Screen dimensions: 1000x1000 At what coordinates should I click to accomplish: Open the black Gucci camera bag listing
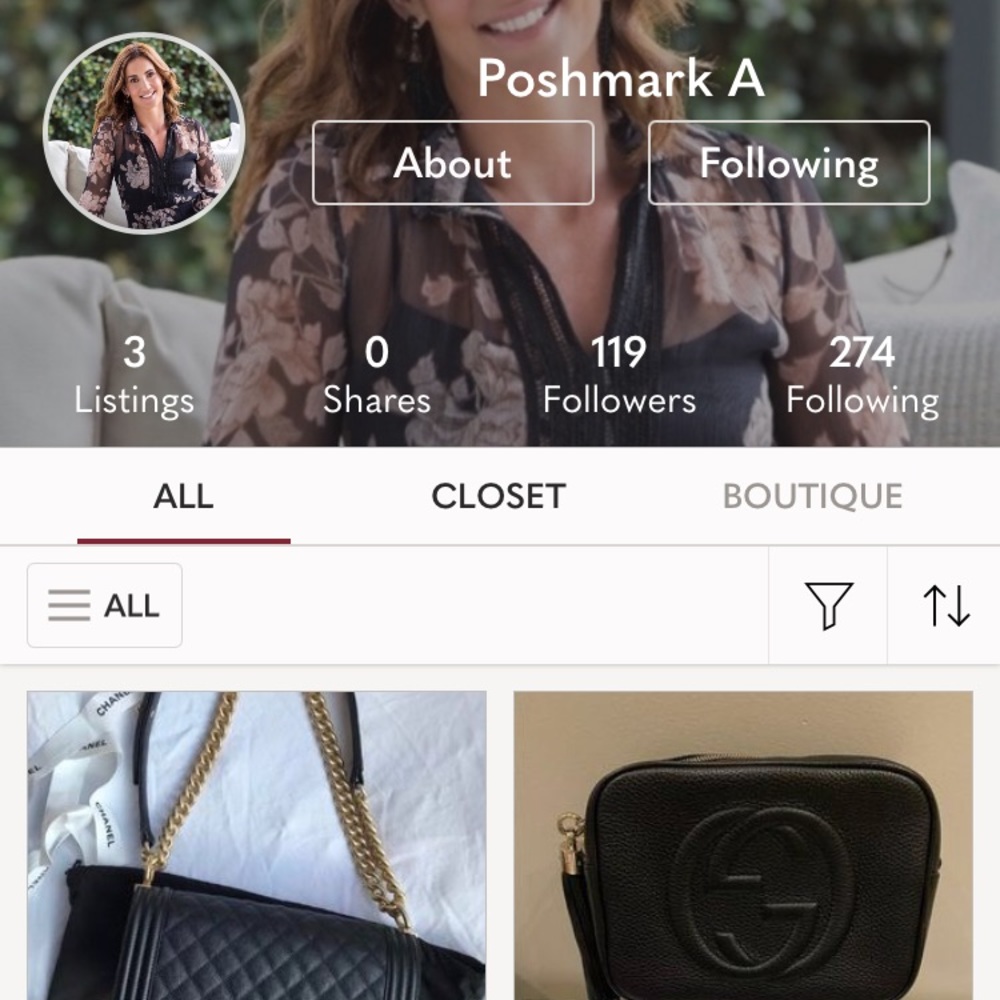click(743, 845)
